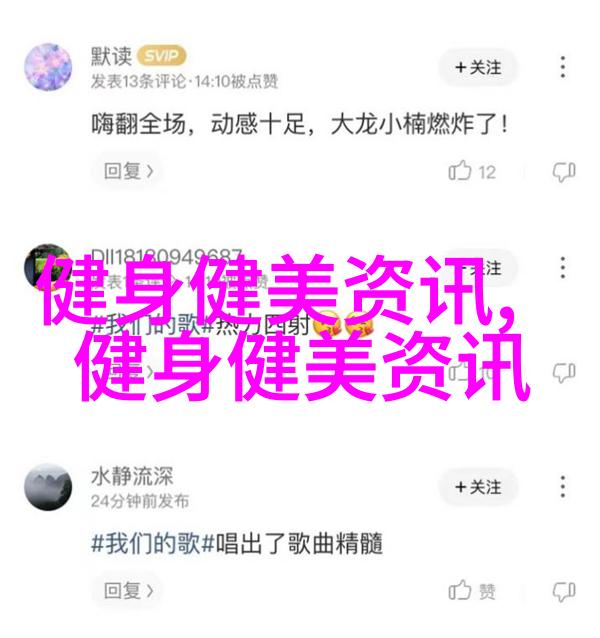Open overflow menu on 默读's comment
Screen dimensions: 600x638
(x=564, y=67)
